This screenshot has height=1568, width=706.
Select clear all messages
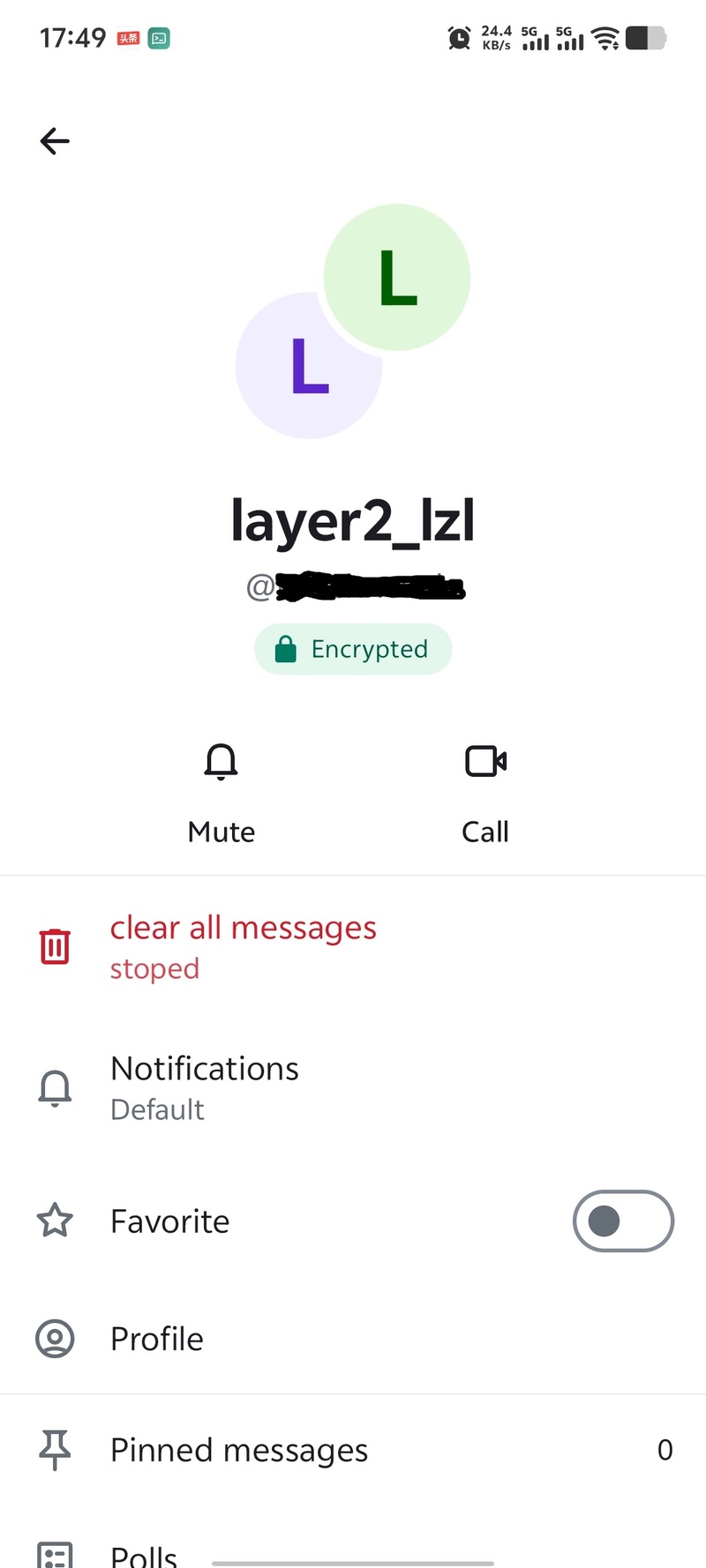(x=353, y=947)
